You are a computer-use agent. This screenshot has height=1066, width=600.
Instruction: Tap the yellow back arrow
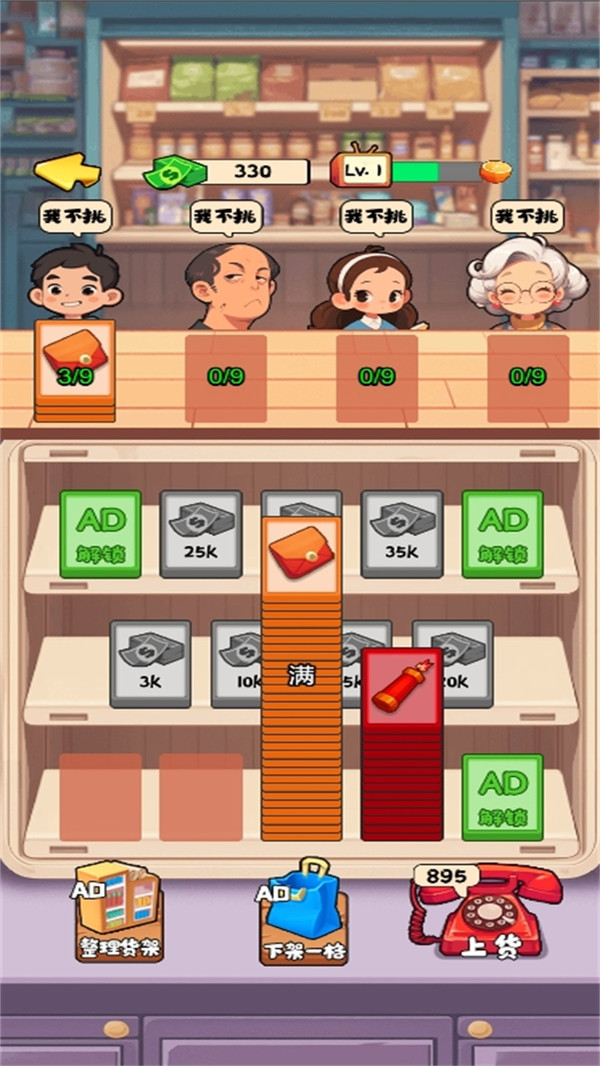pos(67,170)
